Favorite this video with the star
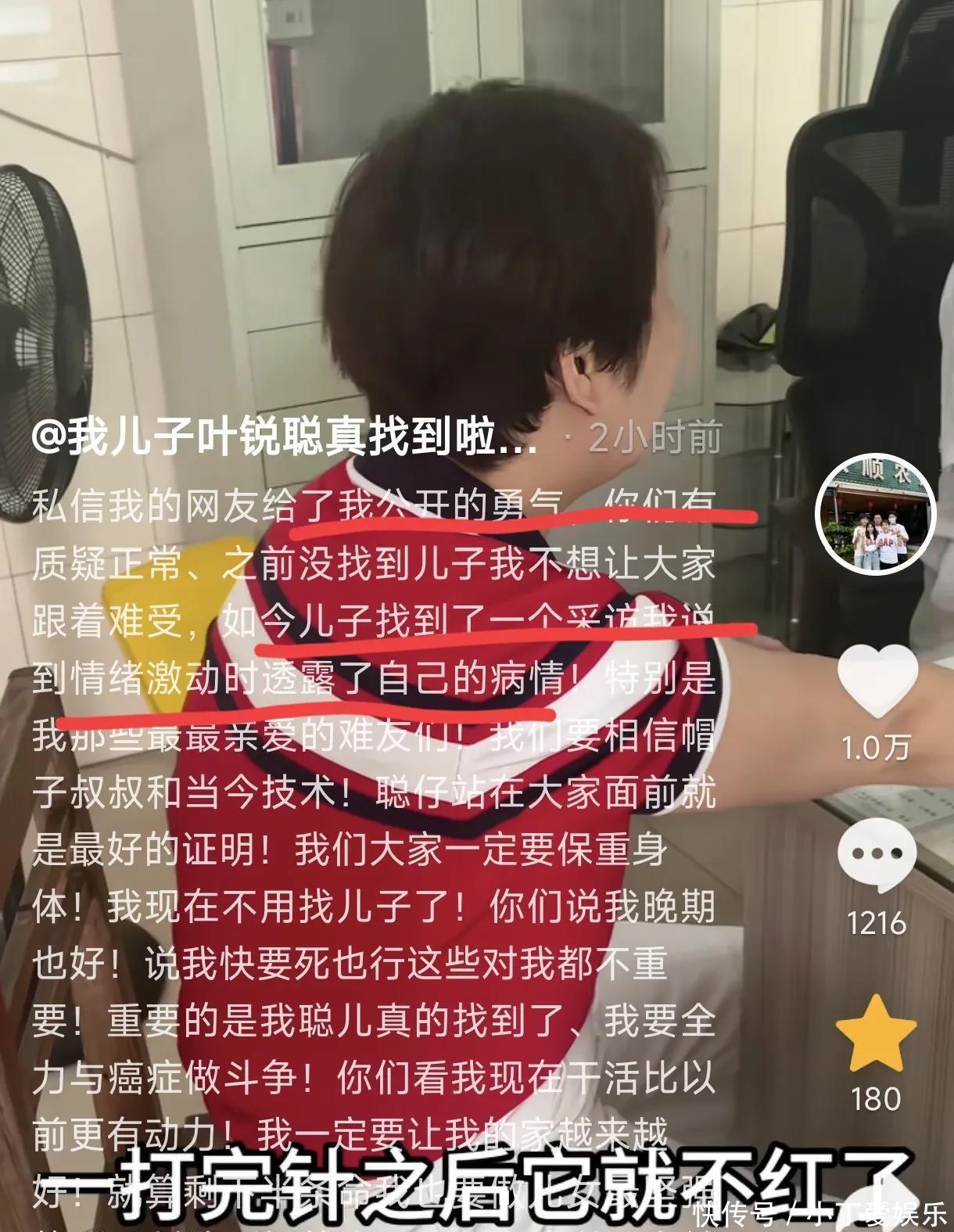Viewport: 954px width, 1232px height. coord(877,1033)
